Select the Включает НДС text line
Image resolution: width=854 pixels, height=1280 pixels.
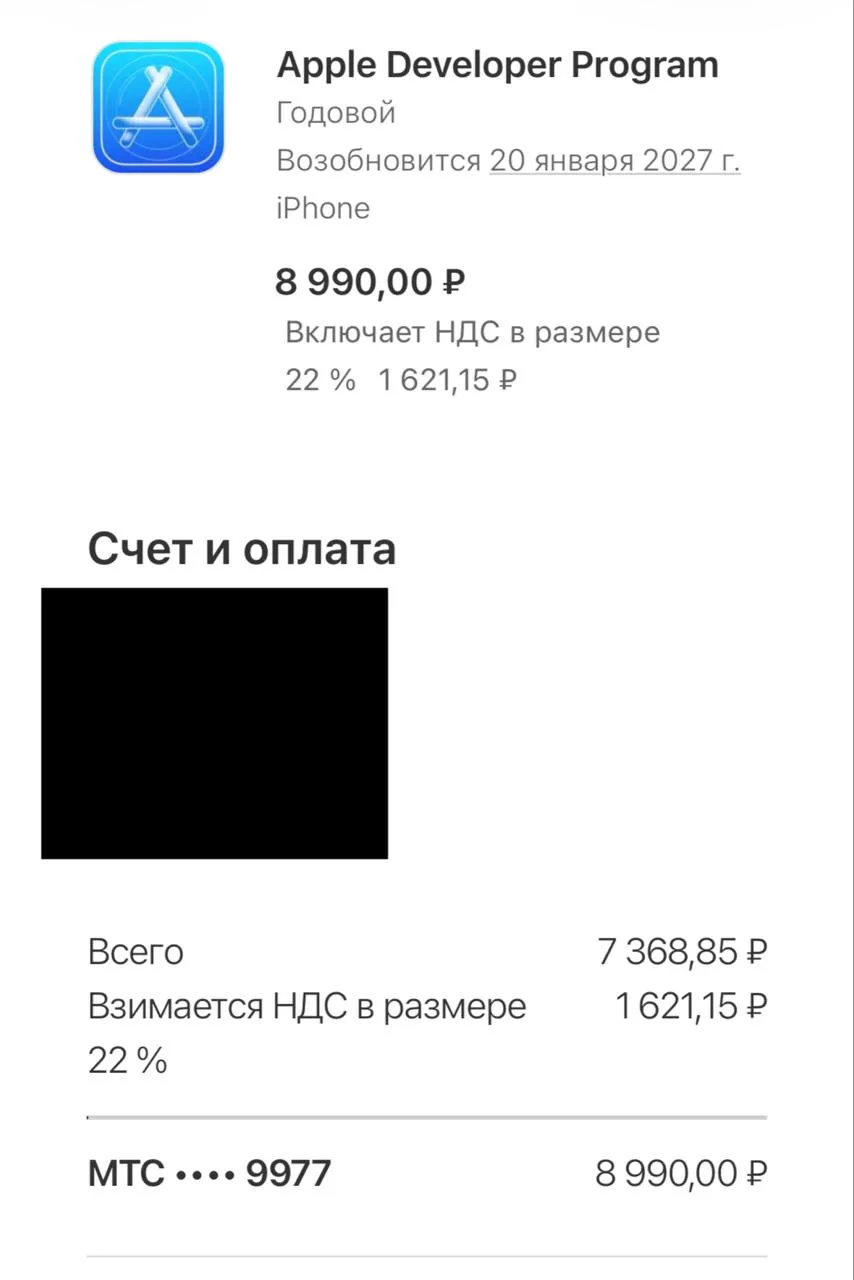[x=471, y=332]
